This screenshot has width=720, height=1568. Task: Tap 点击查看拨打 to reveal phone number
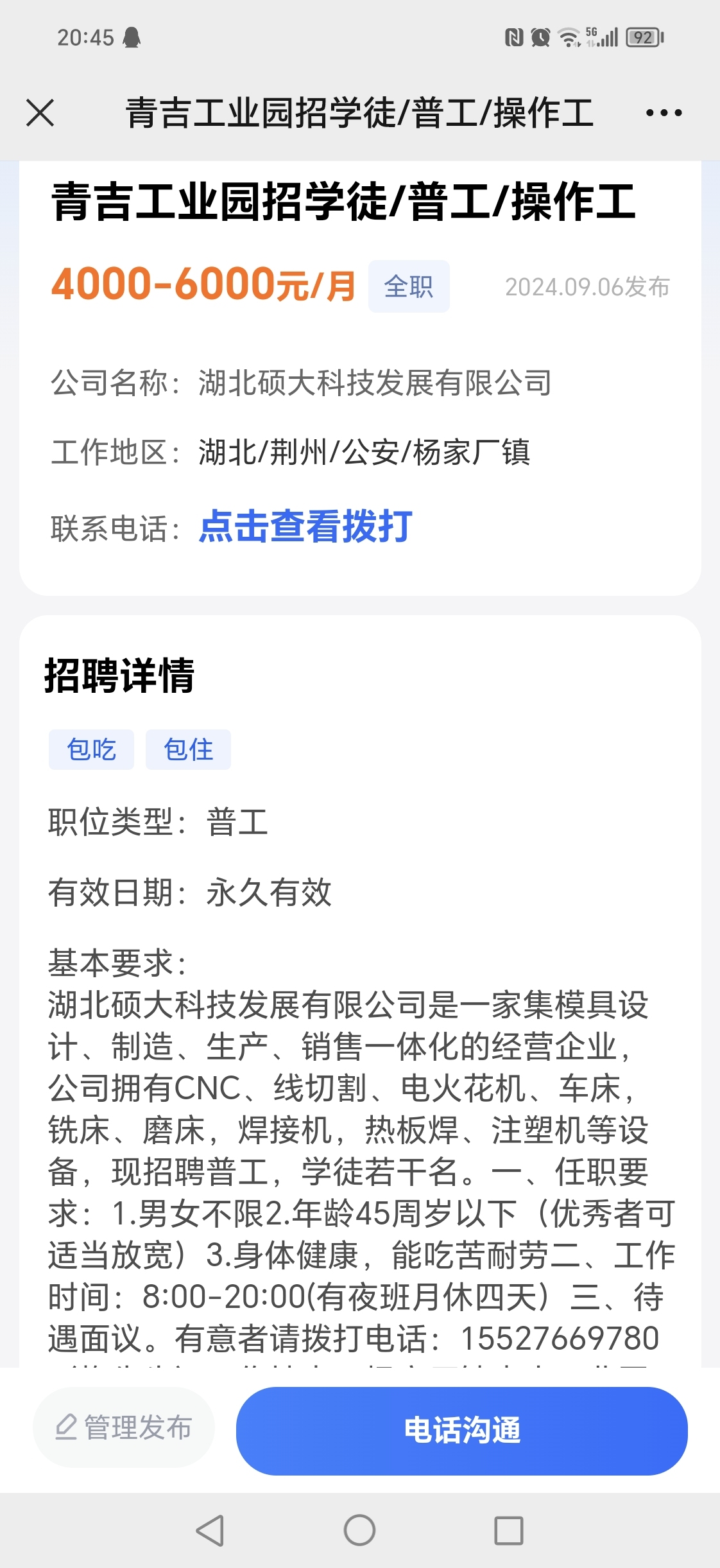pos(305,527)
